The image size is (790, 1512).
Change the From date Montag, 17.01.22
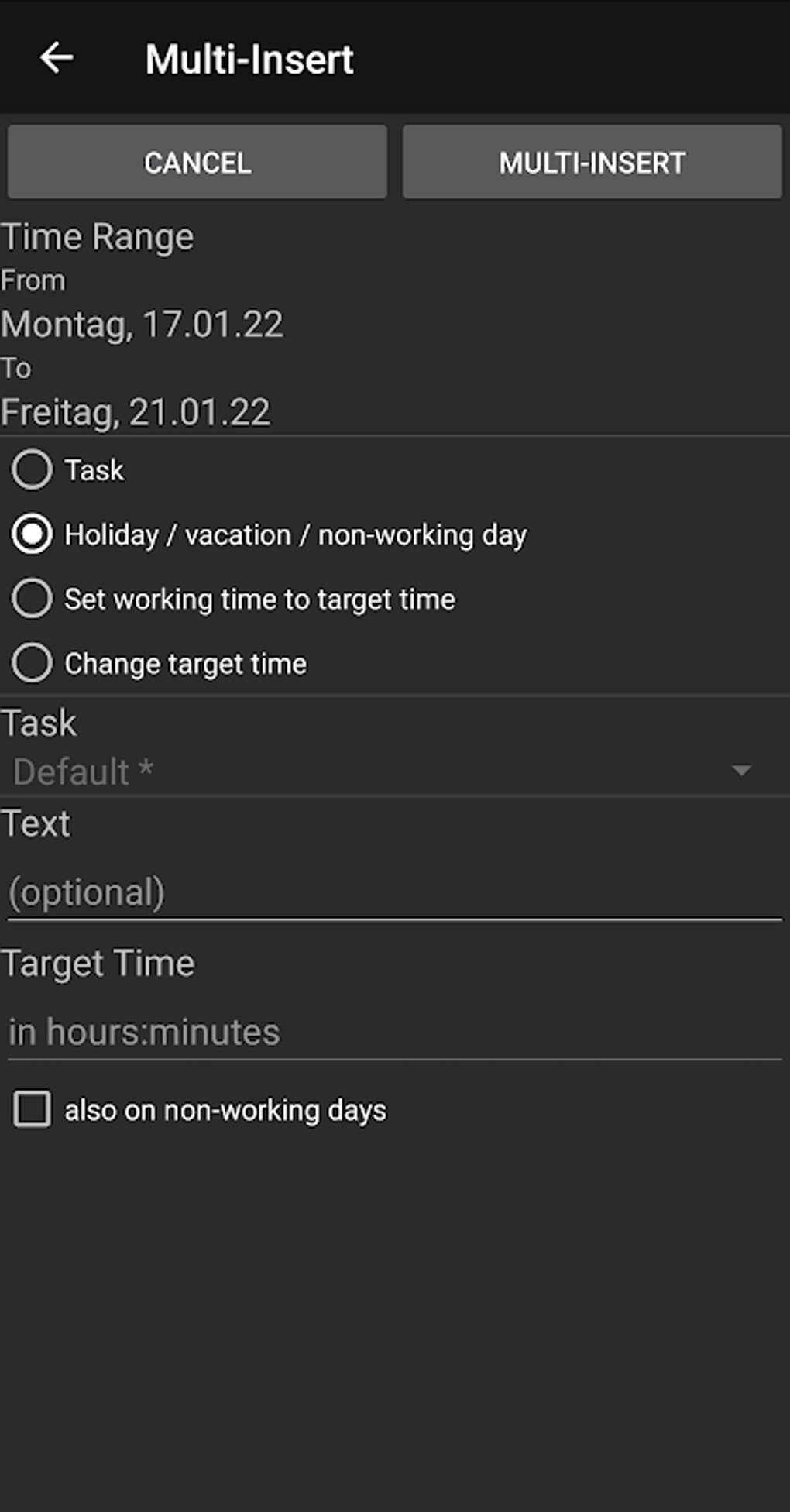144,325
